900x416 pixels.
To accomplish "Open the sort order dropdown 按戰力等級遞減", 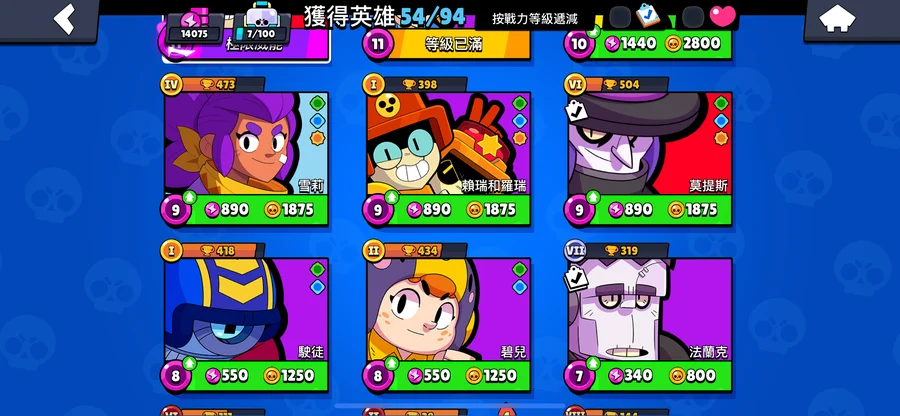I will (549, 18).
